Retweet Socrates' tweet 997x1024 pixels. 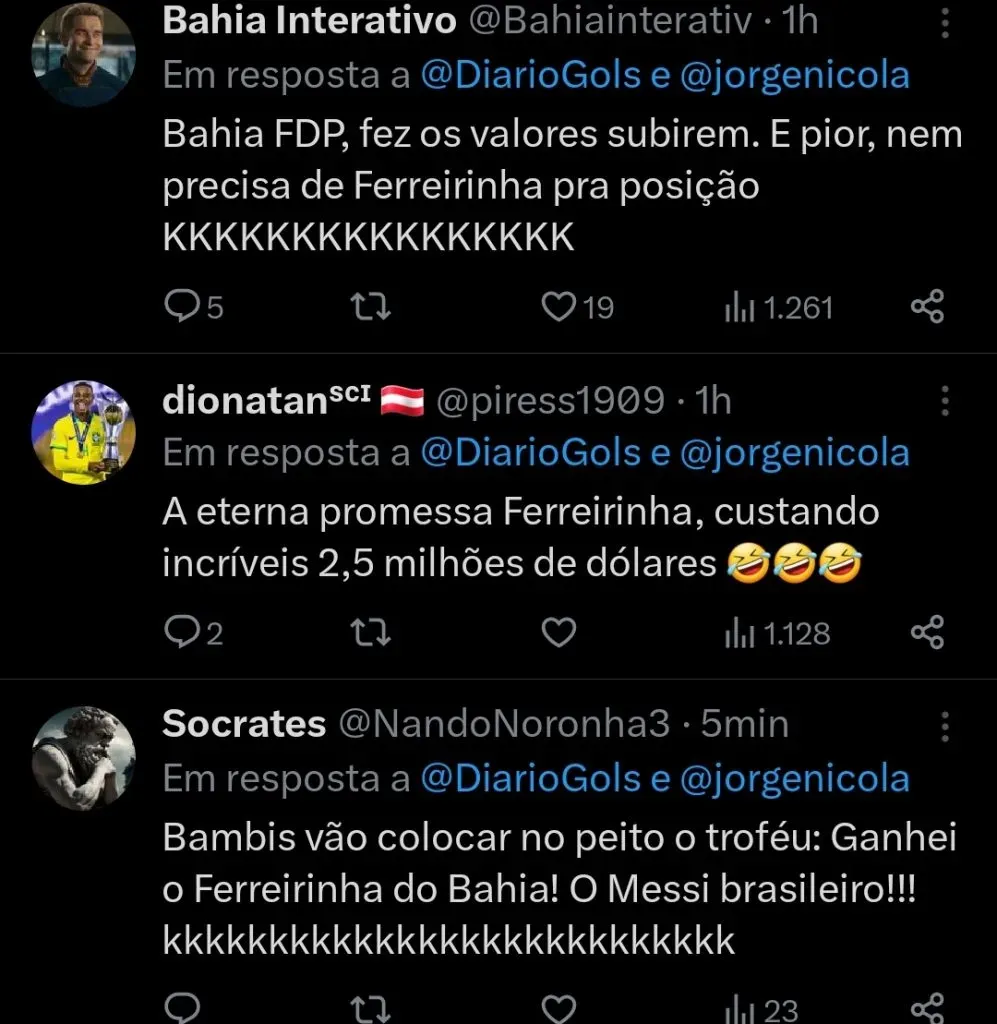[370, 1008]
